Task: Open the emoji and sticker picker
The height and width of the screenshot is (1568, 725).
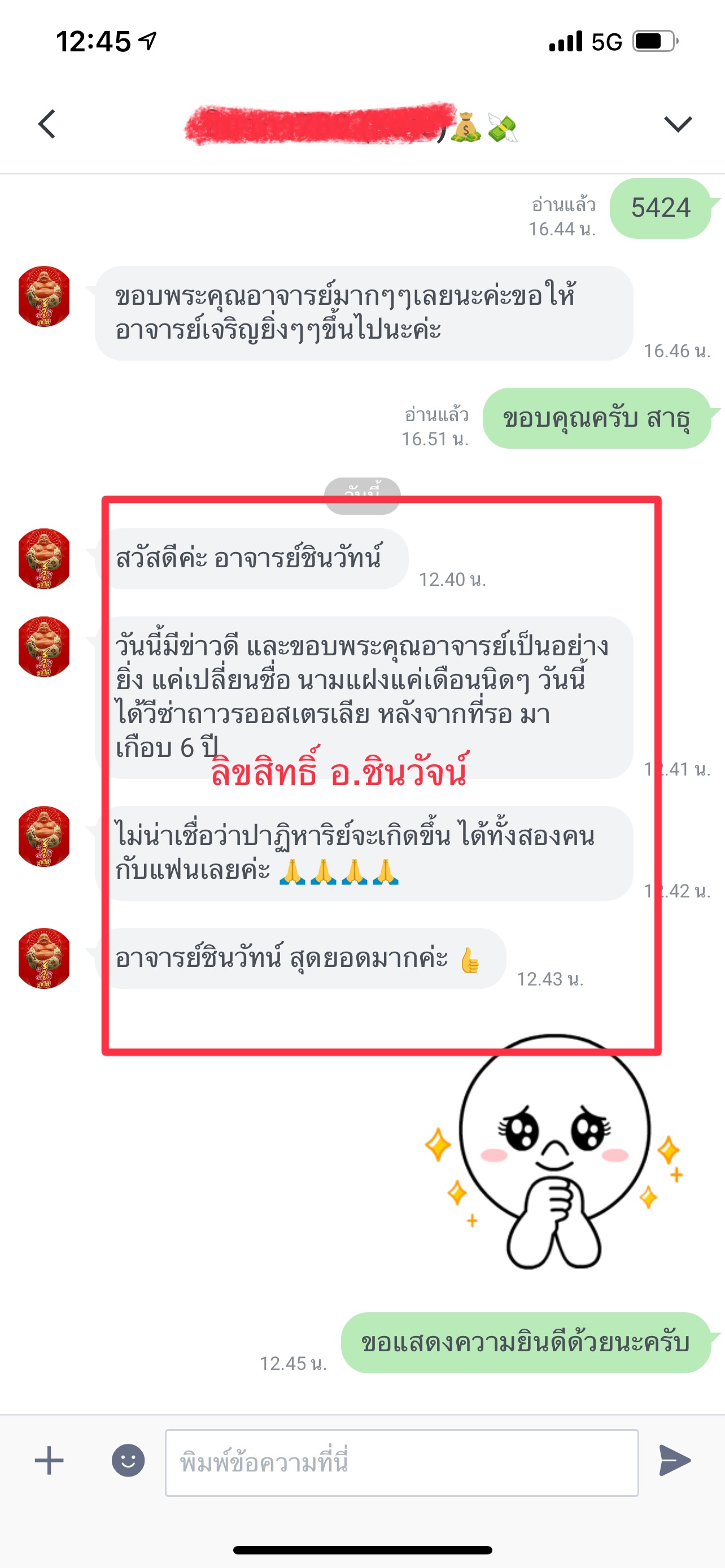Action: coord(128,1460)
